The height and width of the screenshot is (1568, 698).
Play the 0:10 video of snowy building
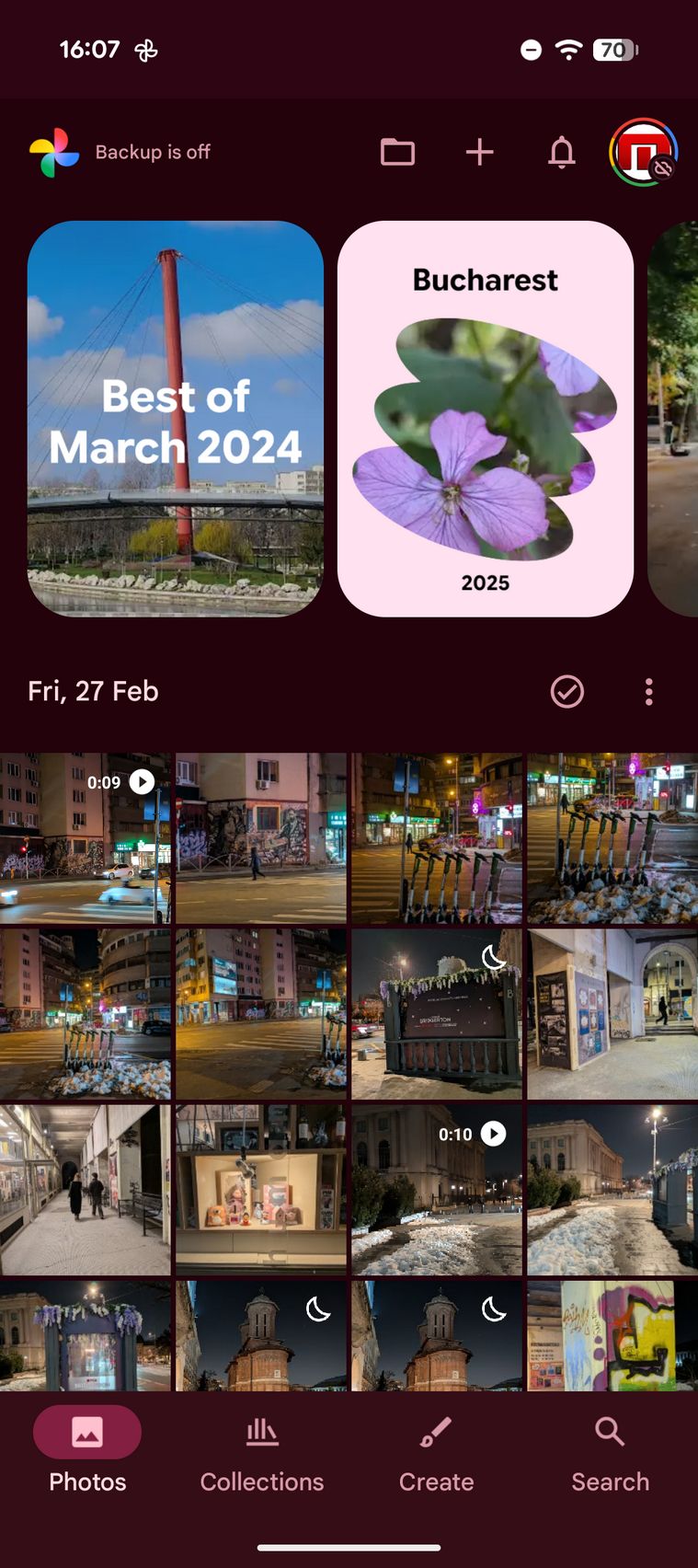coord(437,1190)
